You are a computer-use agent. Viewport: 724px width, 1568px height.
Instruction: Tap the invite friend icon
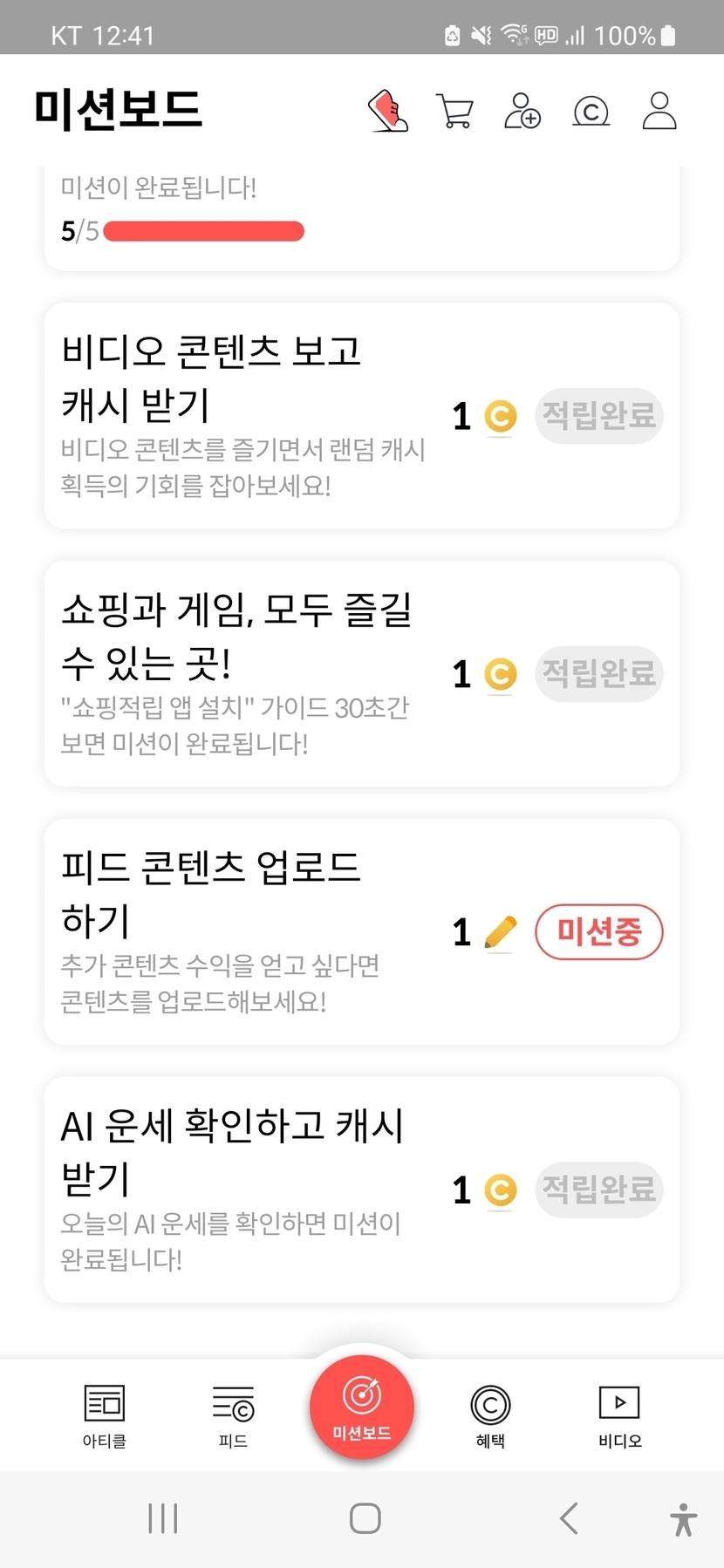[523, 111]
